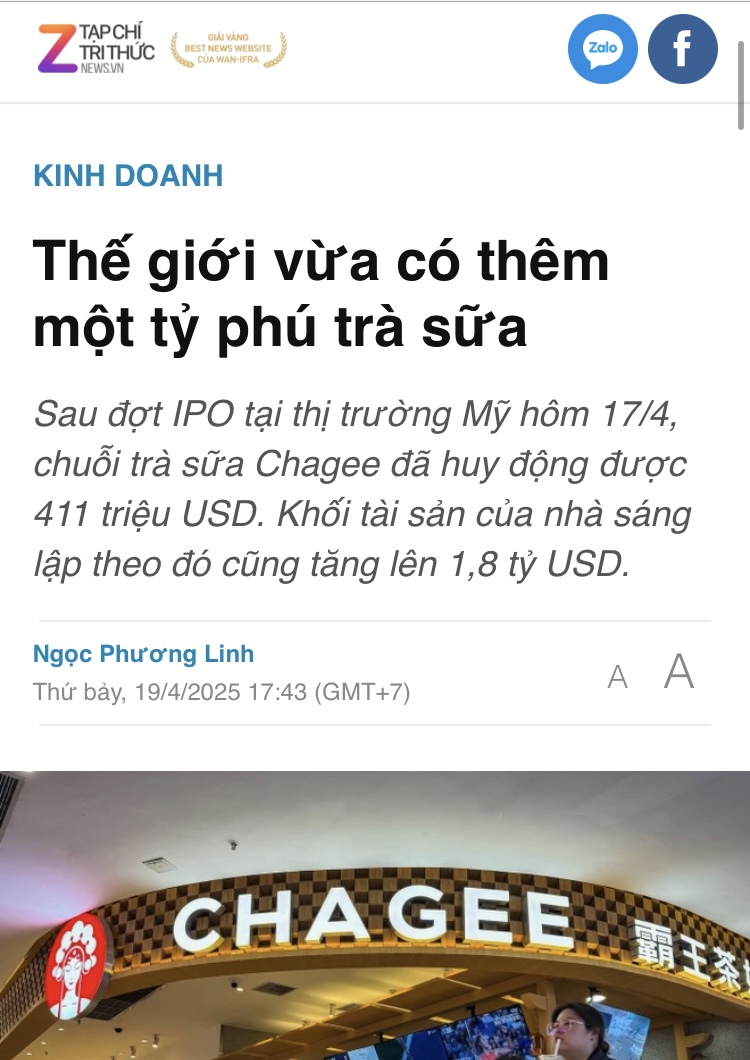This screenshot has height=1060, width=750.
Task: Share this article on Facebook
Action: pyautogui.click(x=682, y=48)
